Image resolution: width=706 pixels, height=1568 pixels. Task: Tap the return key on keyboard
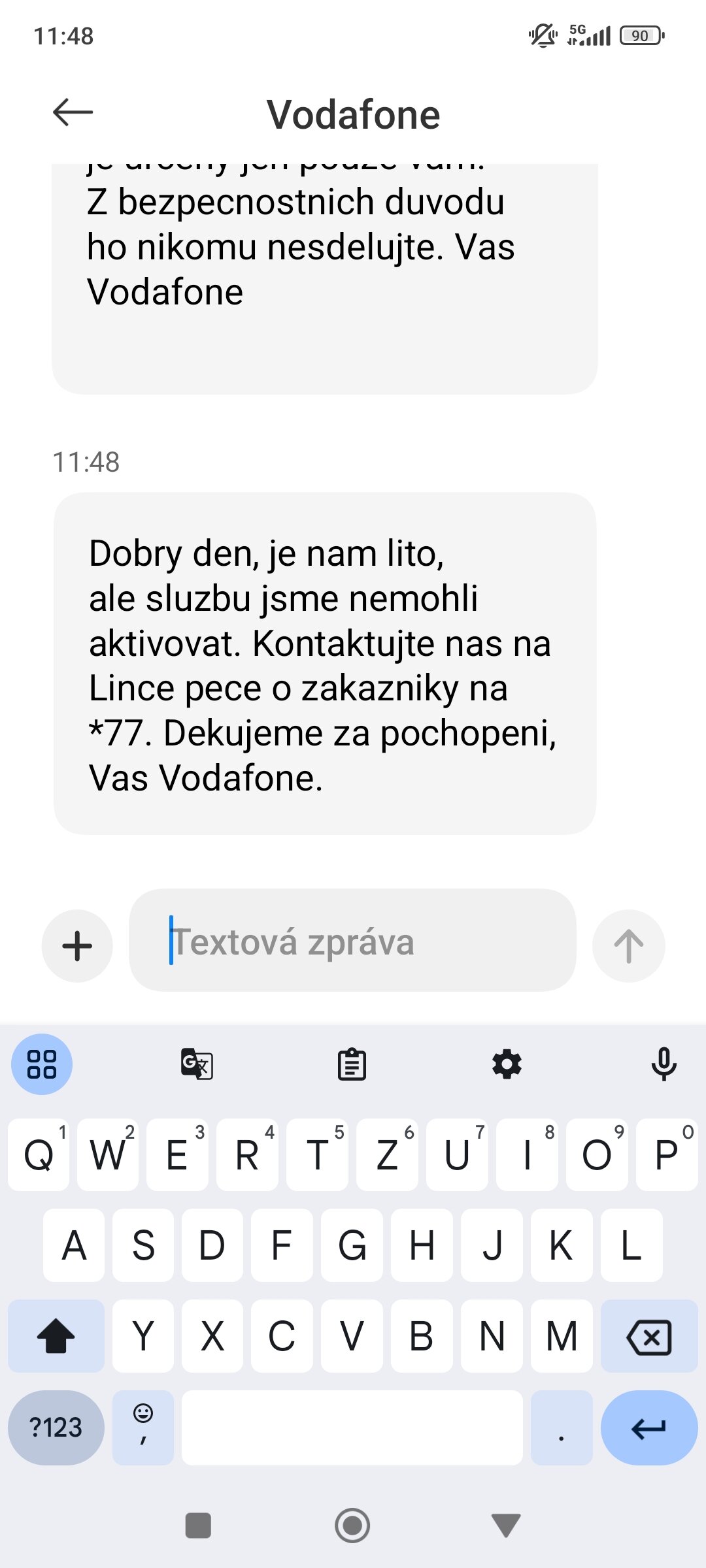(649, 1428)
